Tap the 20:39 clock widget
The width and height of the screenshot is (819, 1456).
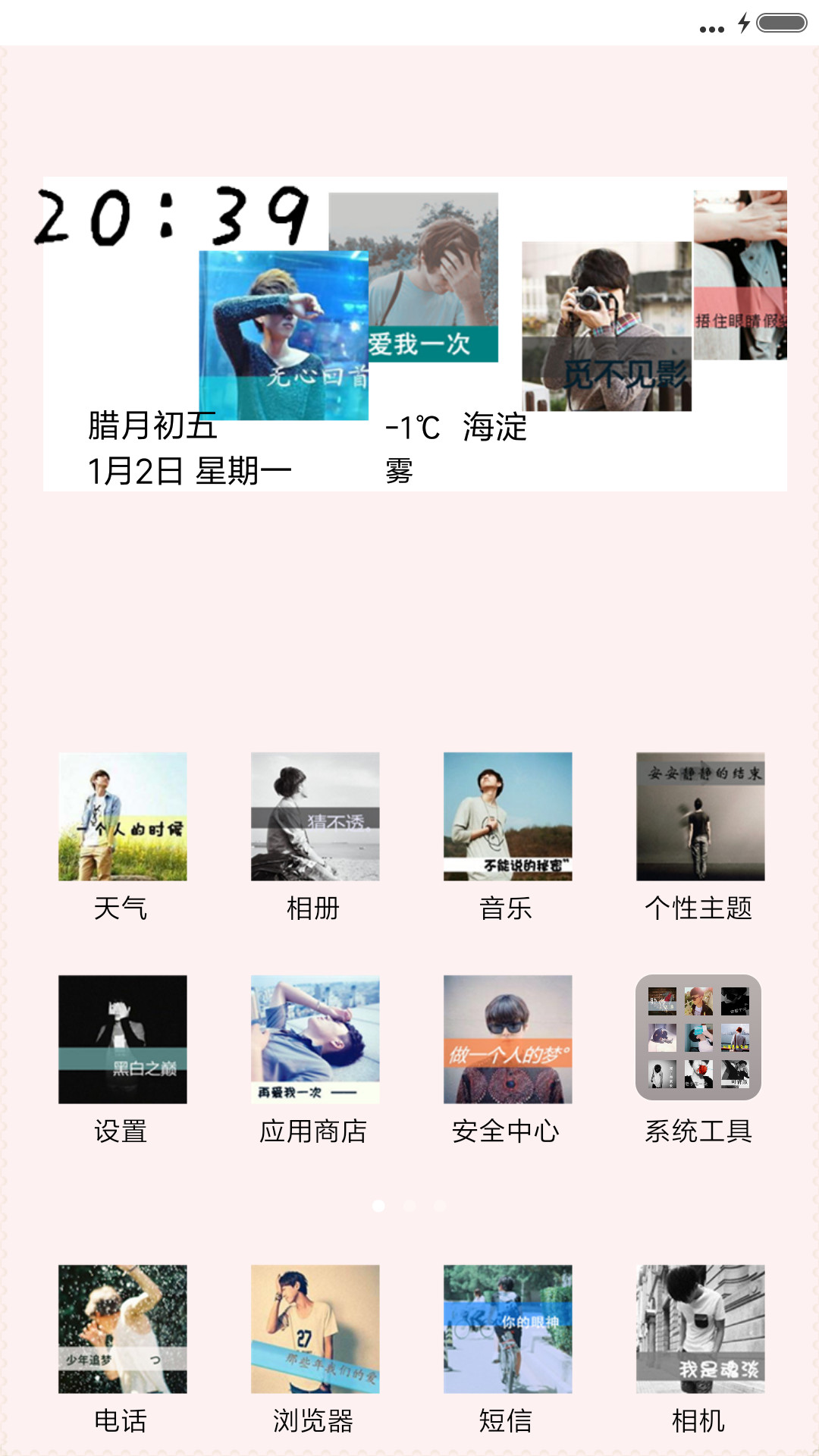point(172,217)
